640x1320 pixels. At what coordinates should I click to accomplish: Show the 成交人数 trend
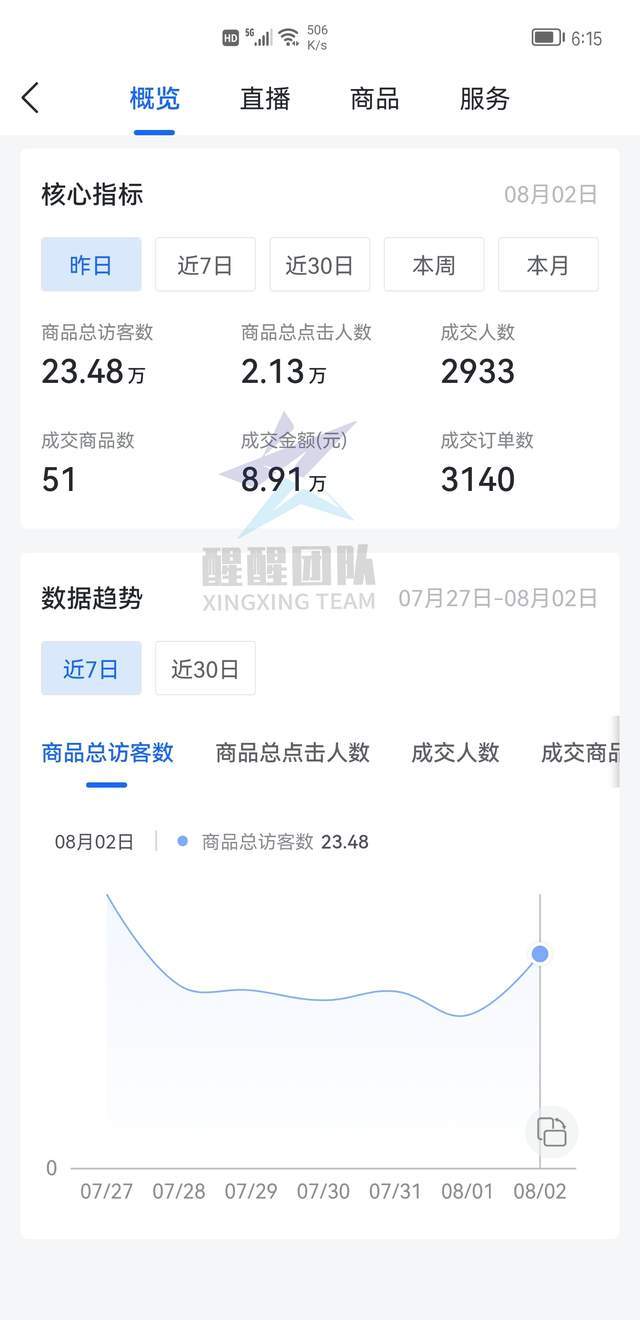455,753
